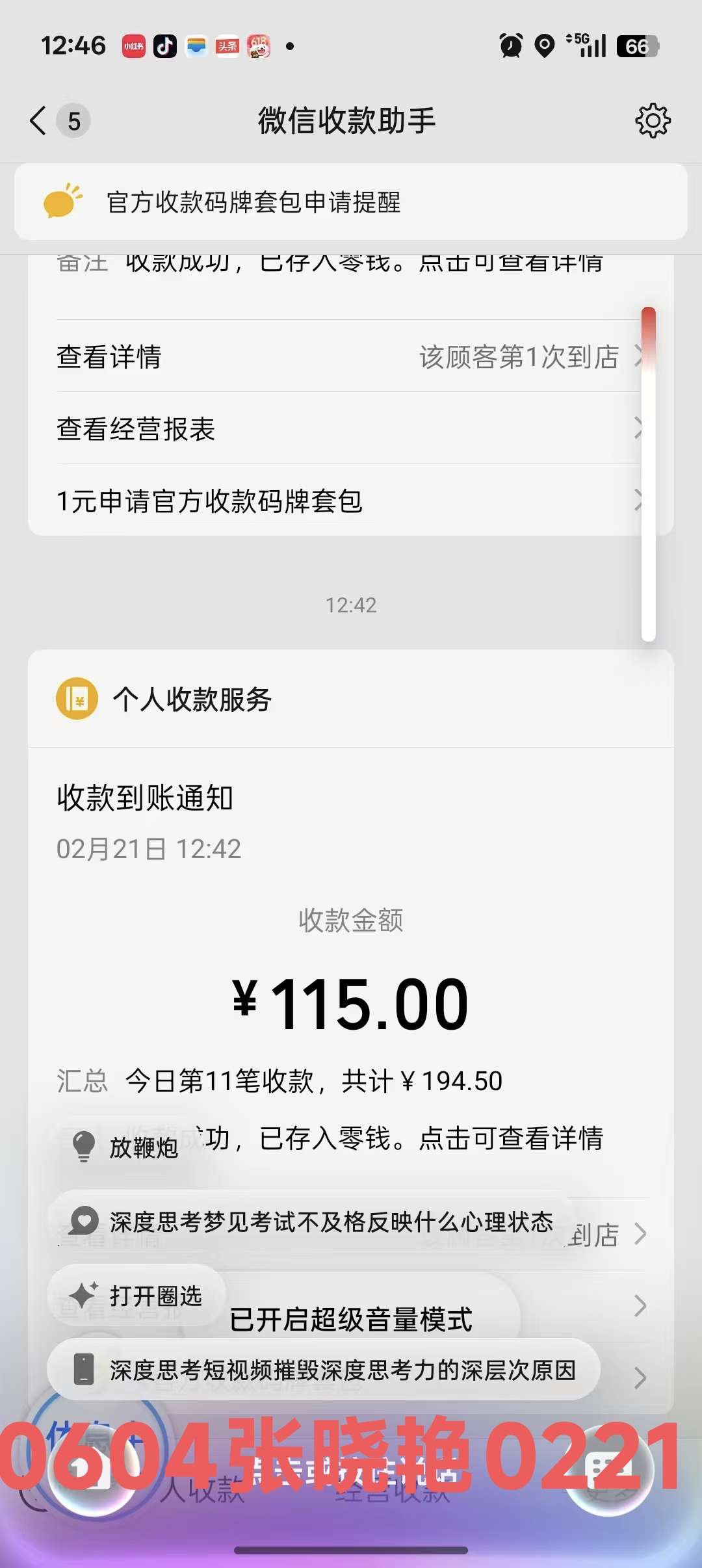Open the 官方收款码牌套包申请提醒 banner

click(x=351, y=202)
